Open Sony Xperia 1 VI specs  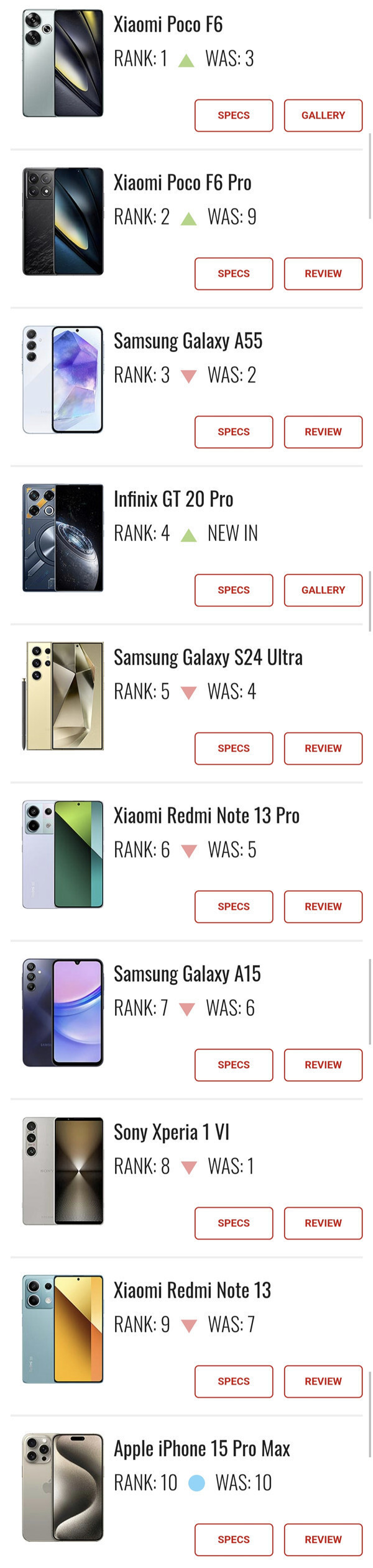(233, 1223)
